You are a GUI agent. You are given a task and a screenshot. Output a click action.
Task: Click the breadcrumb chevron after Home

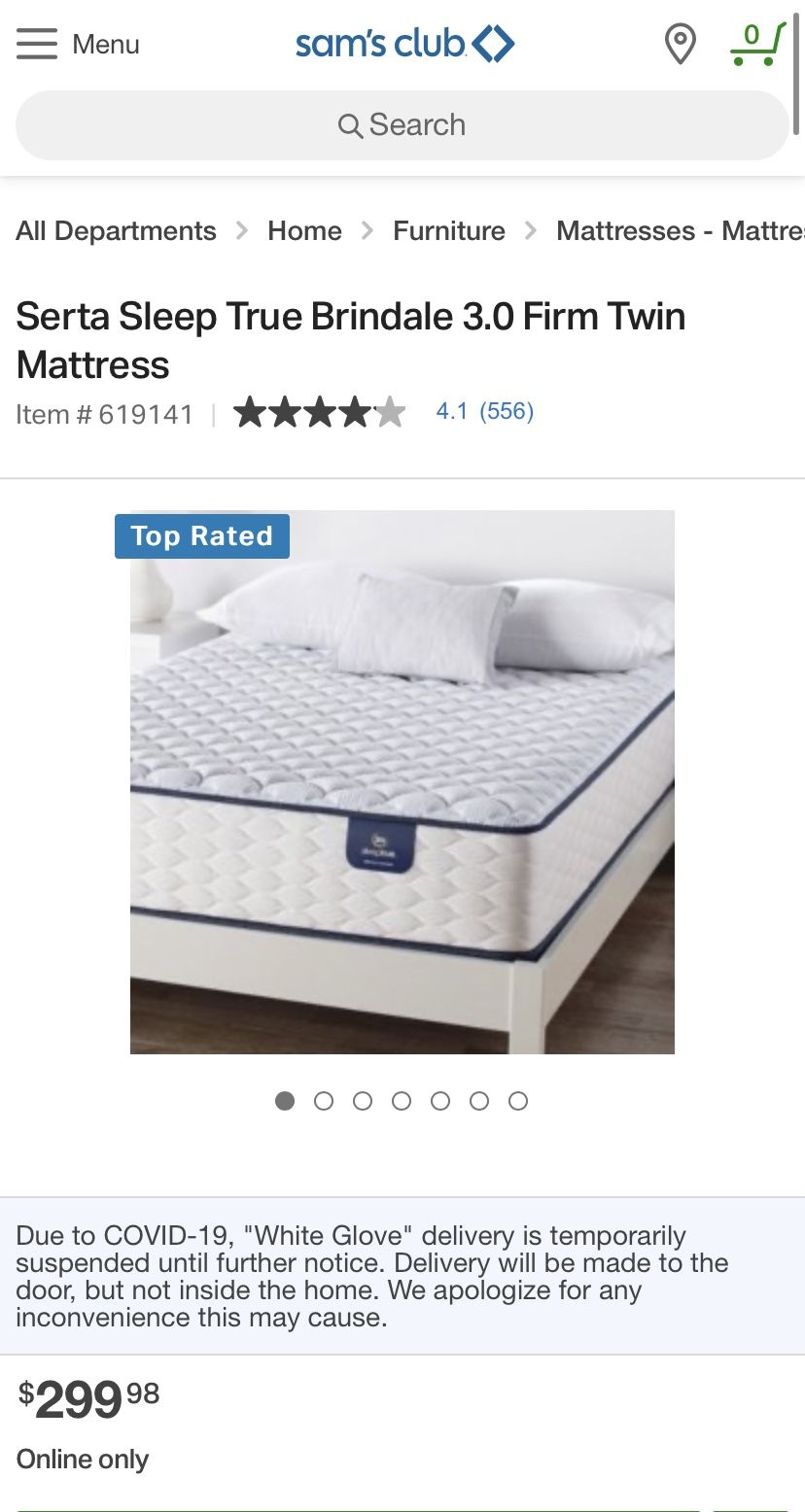367,231
